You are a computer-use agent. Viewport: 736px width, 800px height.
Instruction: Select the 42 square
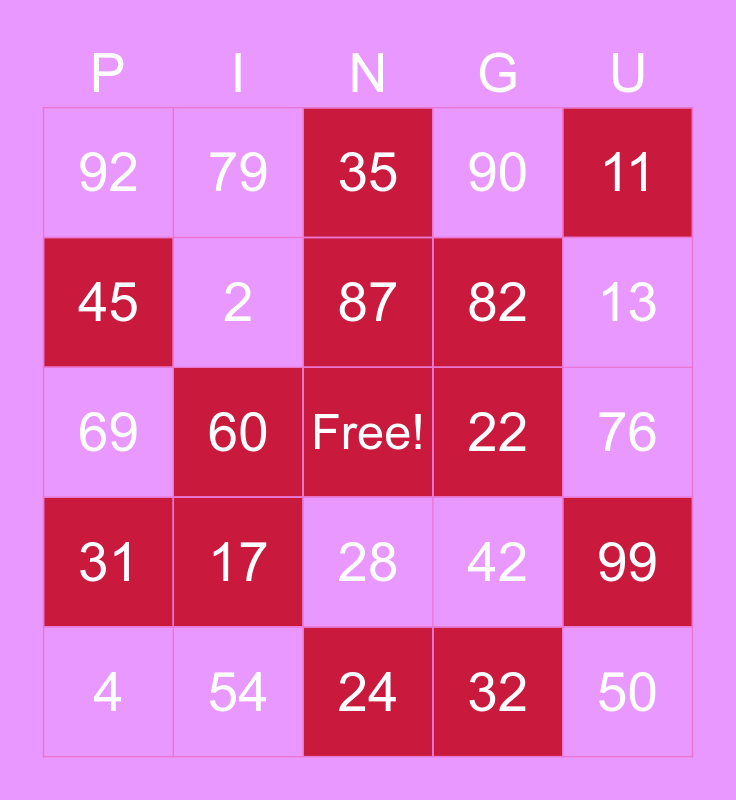pyautogui.click(x=498, y=562)
